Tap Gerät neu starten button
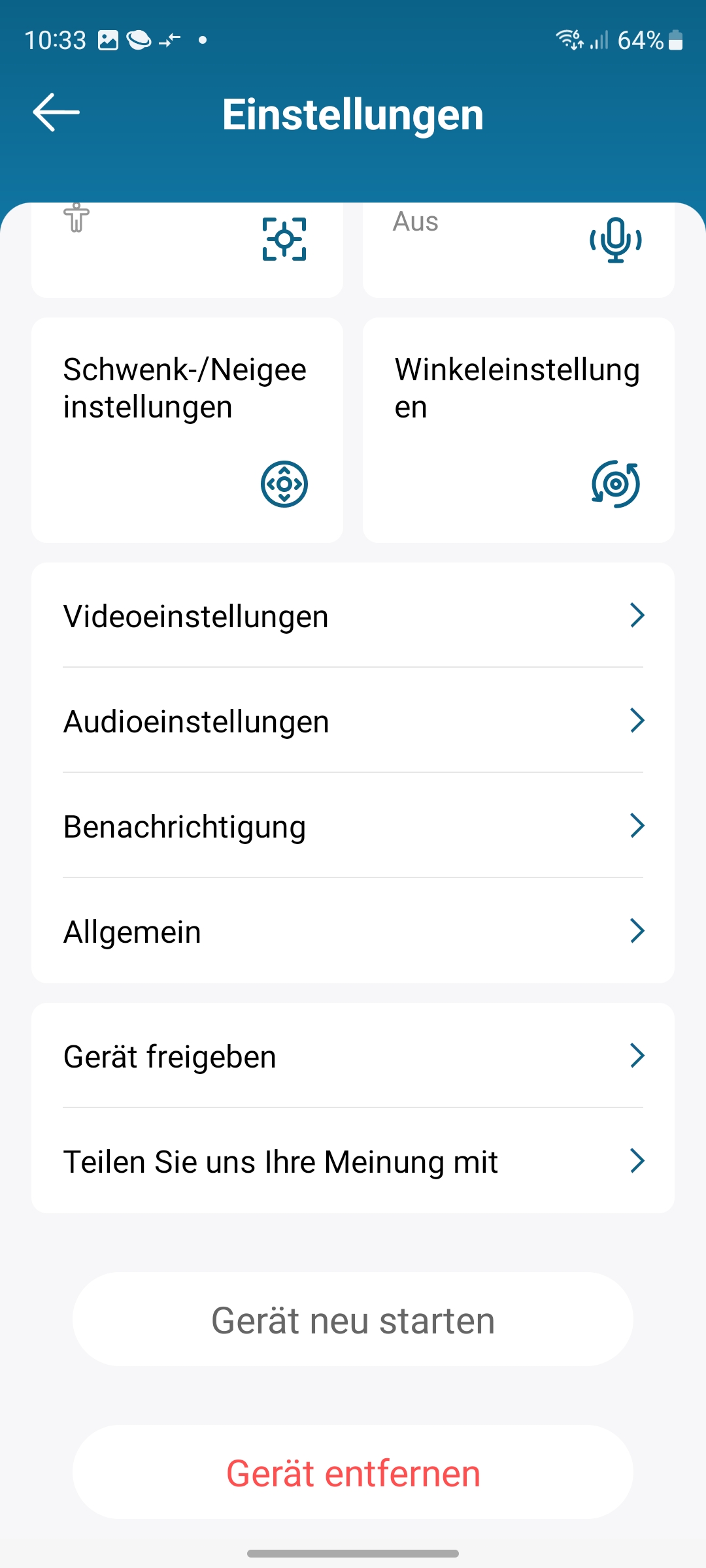The image size is (706, 1568). pyautogui.click(x=353, y=1320)
